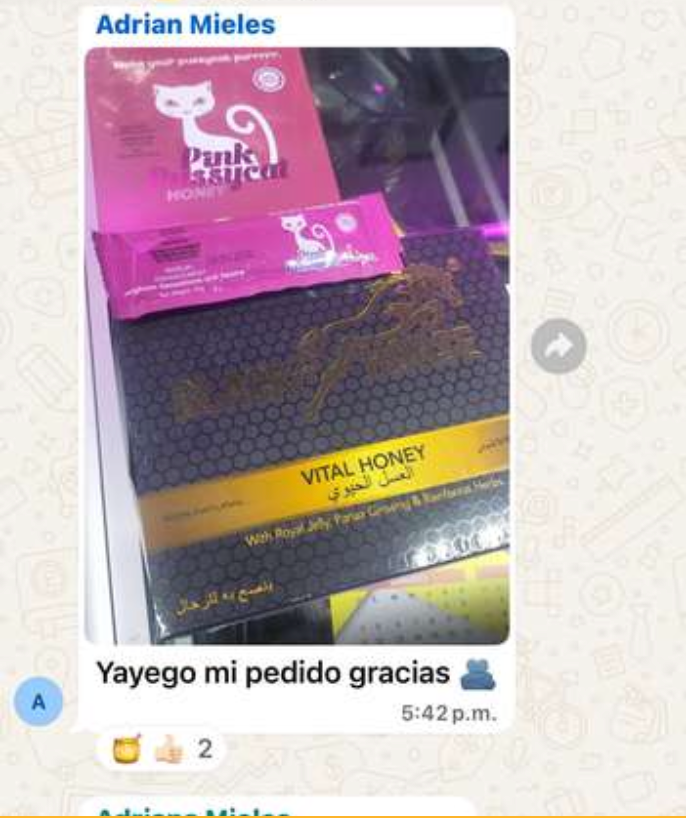Open the photo sent by Adrian Mieles

[x=296, y=345]
